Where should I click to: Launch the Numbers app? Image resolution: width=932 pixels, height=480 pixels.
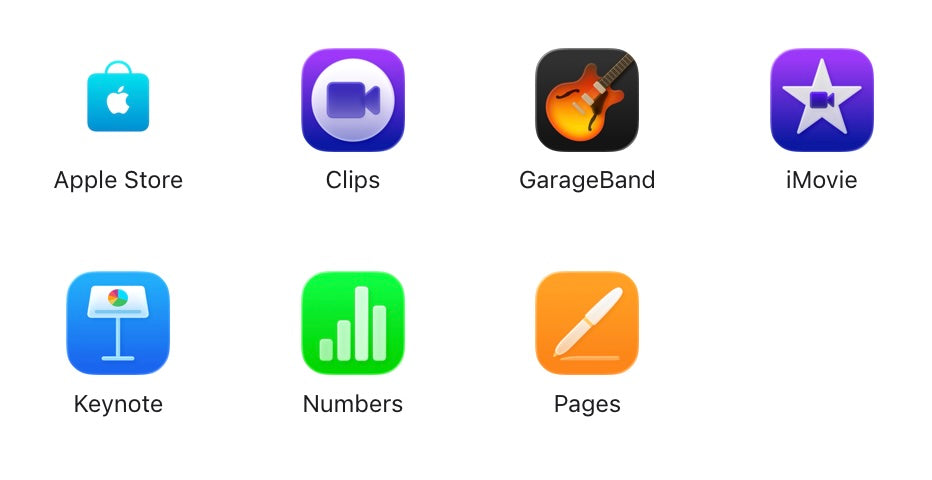point(353,323)
